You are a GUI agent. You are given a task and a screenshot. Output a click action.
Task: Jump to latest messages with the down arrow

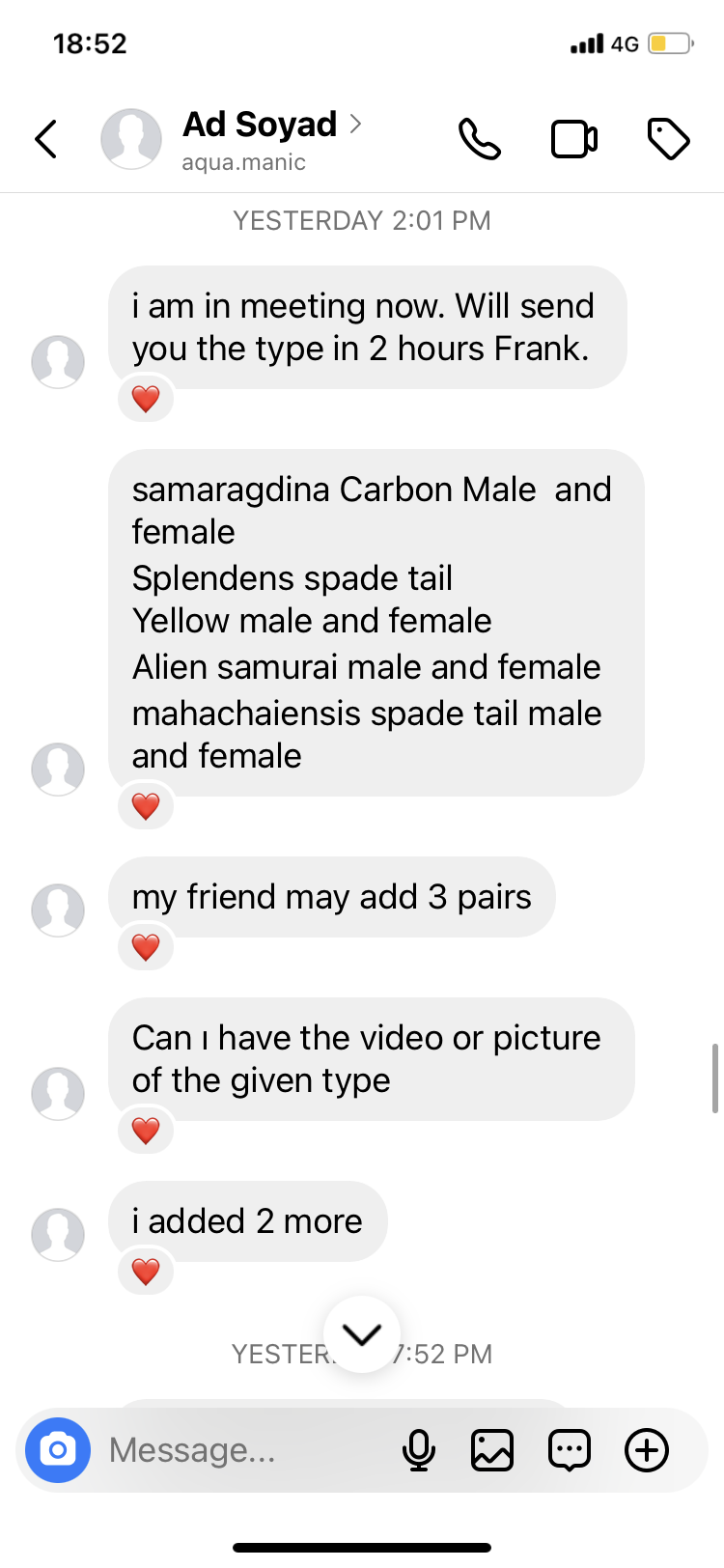362,1334
